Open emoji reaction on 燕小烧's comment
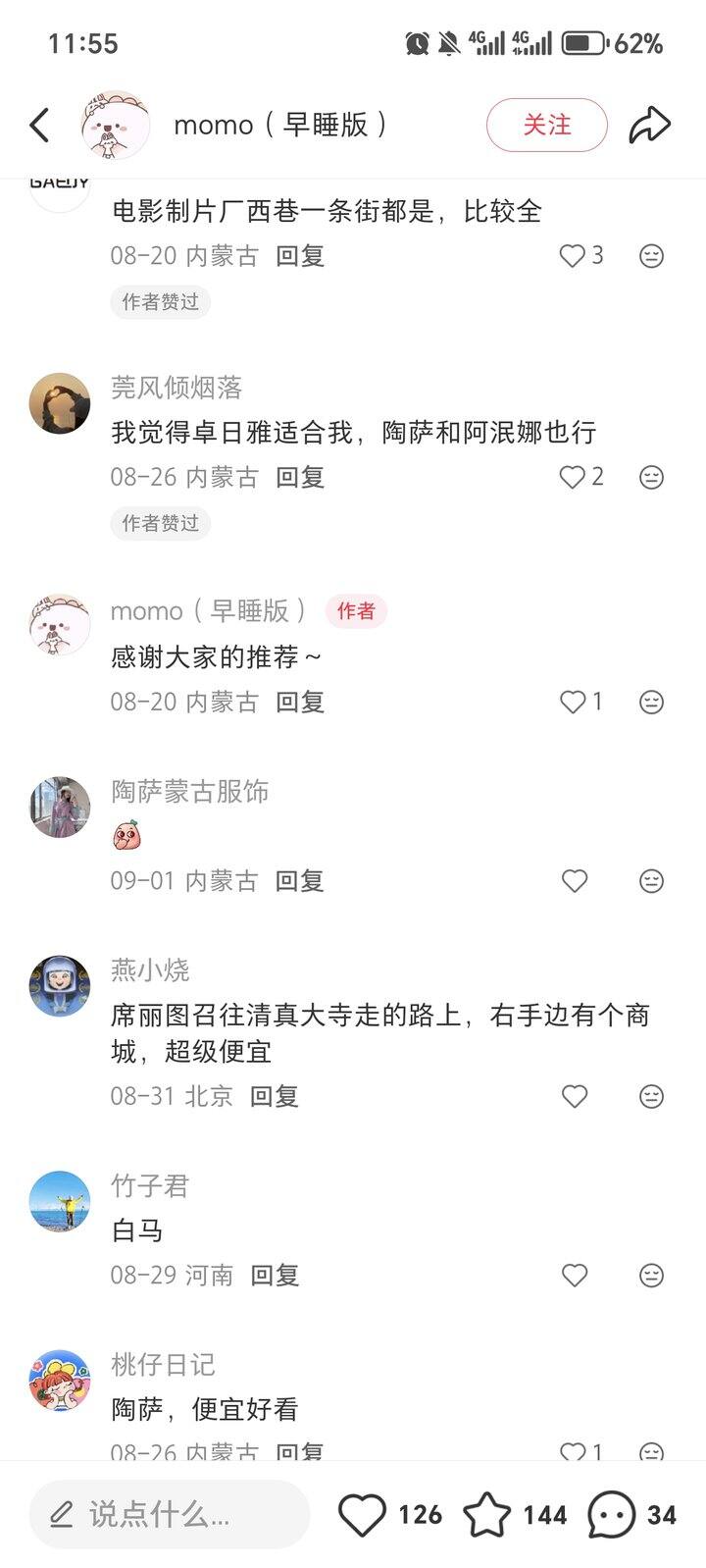 [651, 1096]
